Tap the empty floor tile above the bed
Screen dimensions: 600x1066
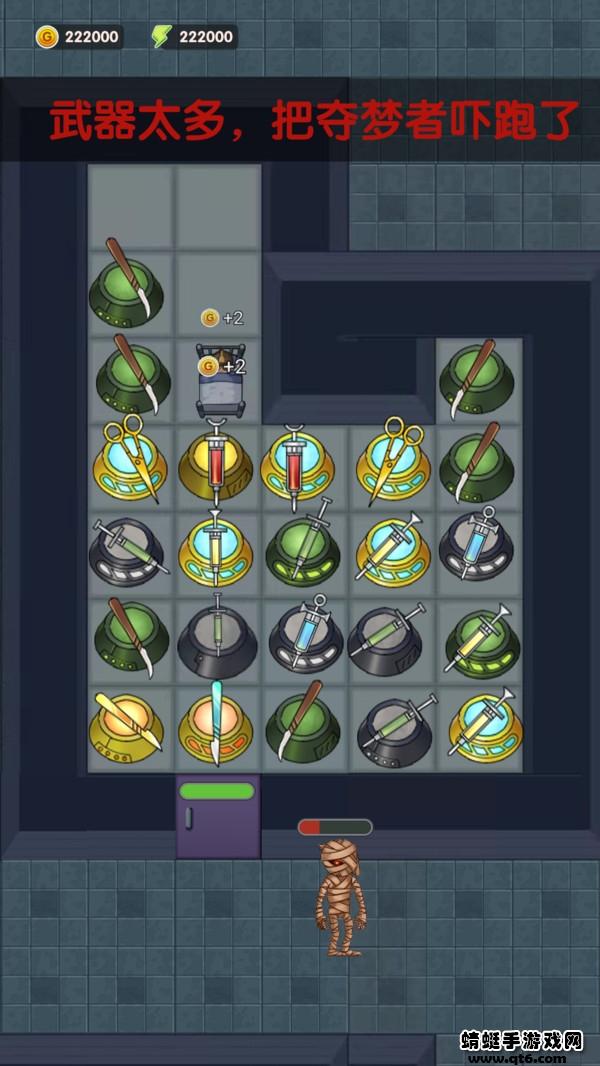(x=218, y=290)
